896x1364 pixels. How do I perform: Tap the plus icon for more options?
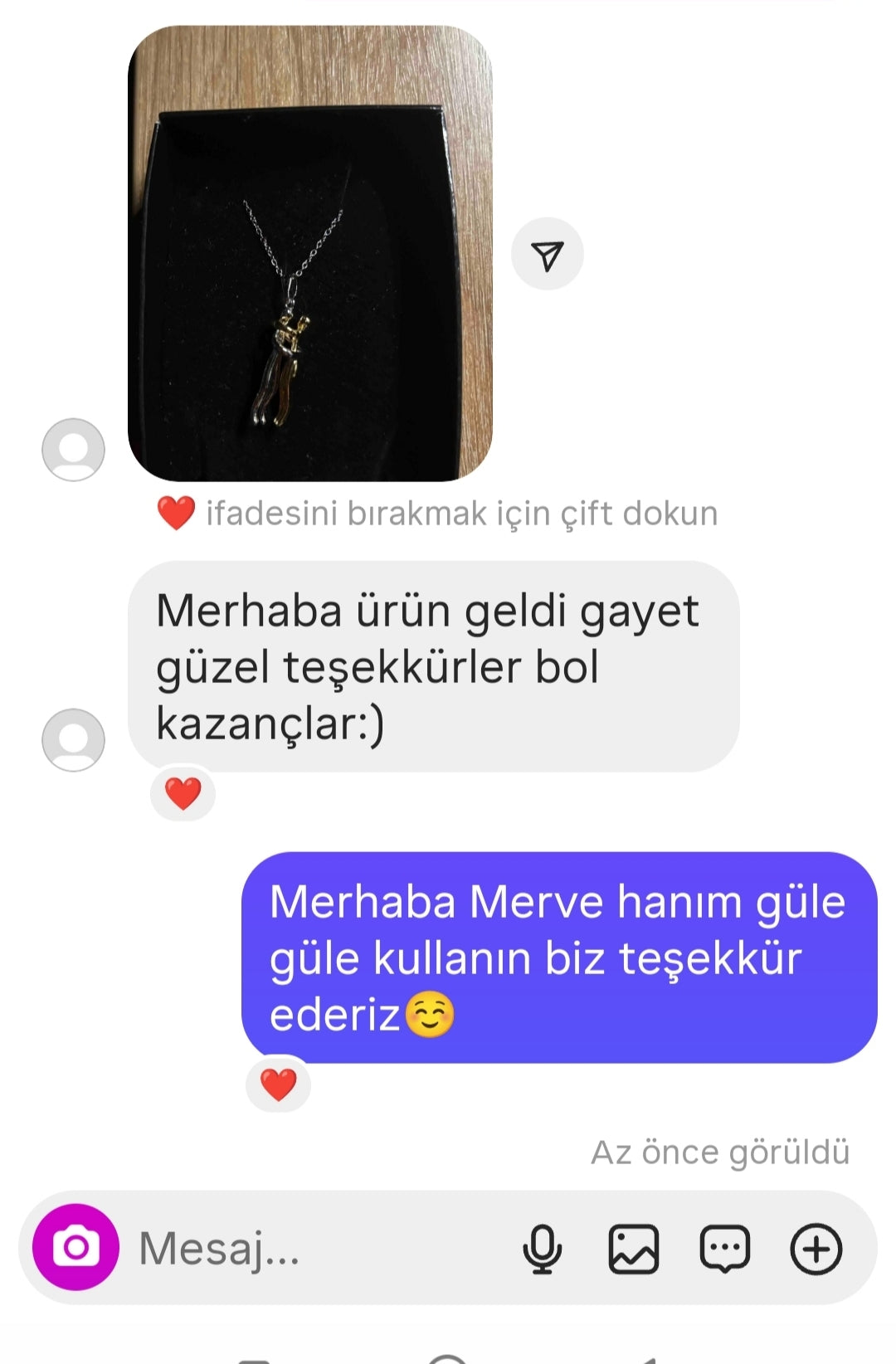816,1249
